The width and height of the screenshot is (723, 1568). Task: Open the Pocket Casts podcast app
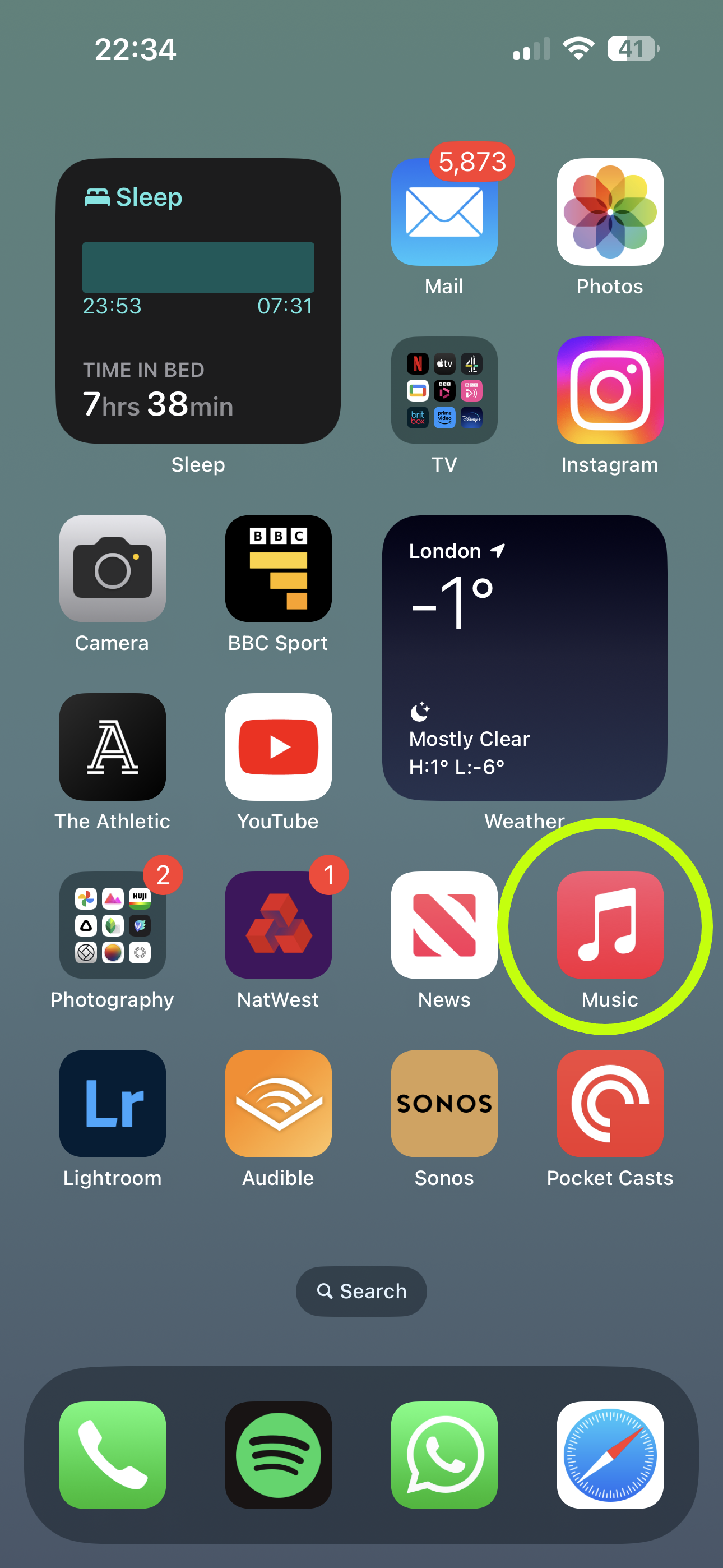[609, 1104]
